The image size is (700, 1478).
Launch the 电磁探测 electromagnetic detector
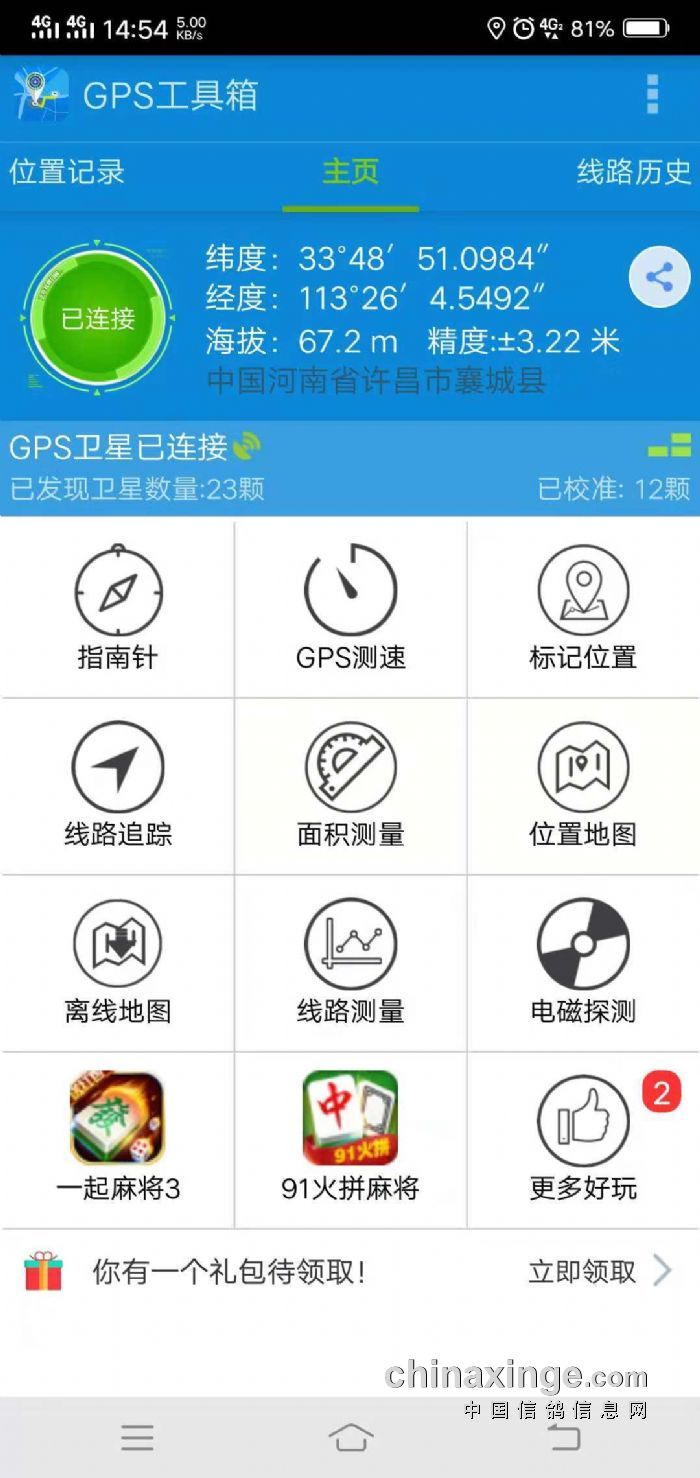[x=583, y=964]
